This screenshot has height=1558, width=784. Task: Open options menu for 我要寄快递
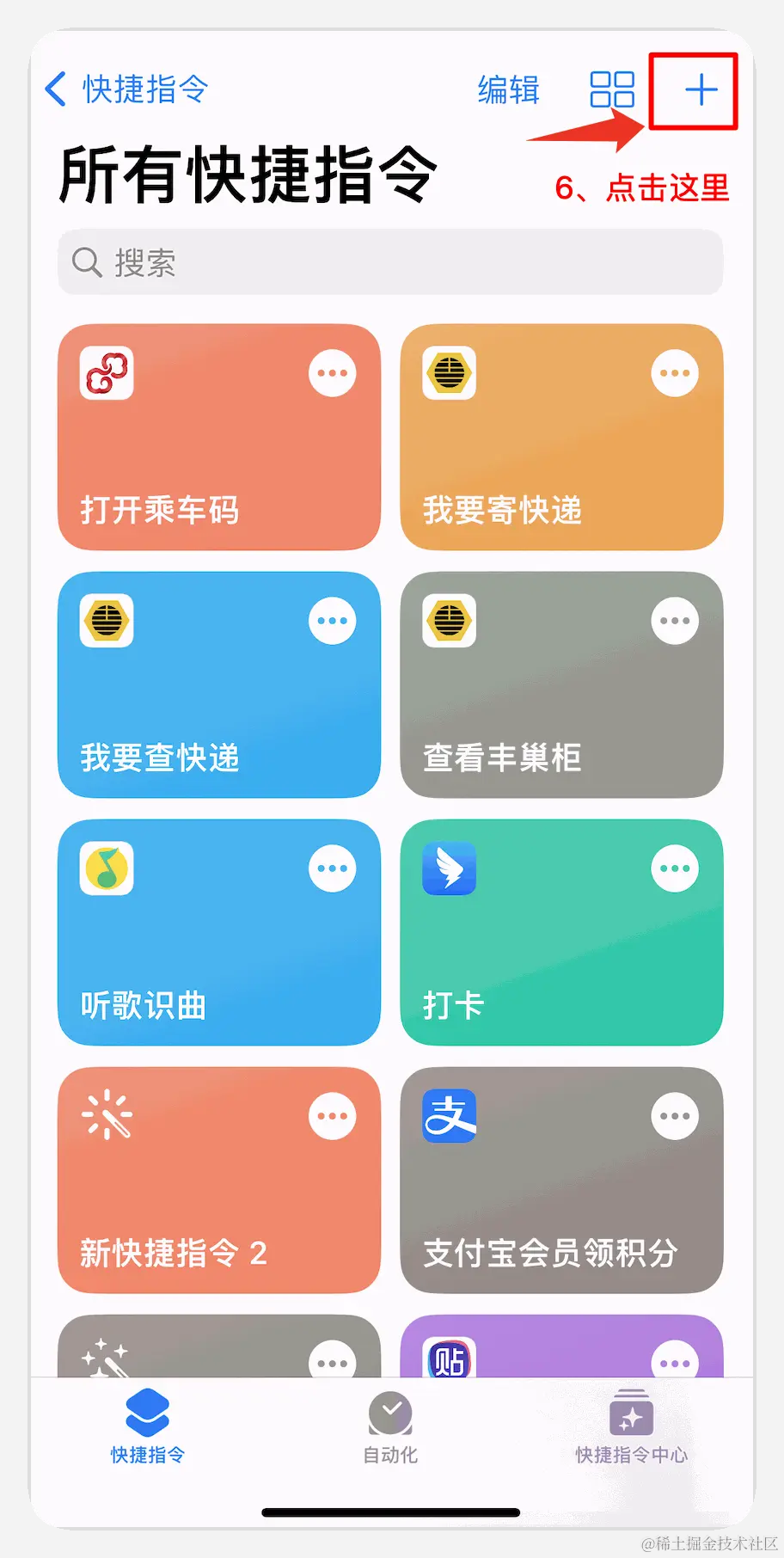point(675,374)
